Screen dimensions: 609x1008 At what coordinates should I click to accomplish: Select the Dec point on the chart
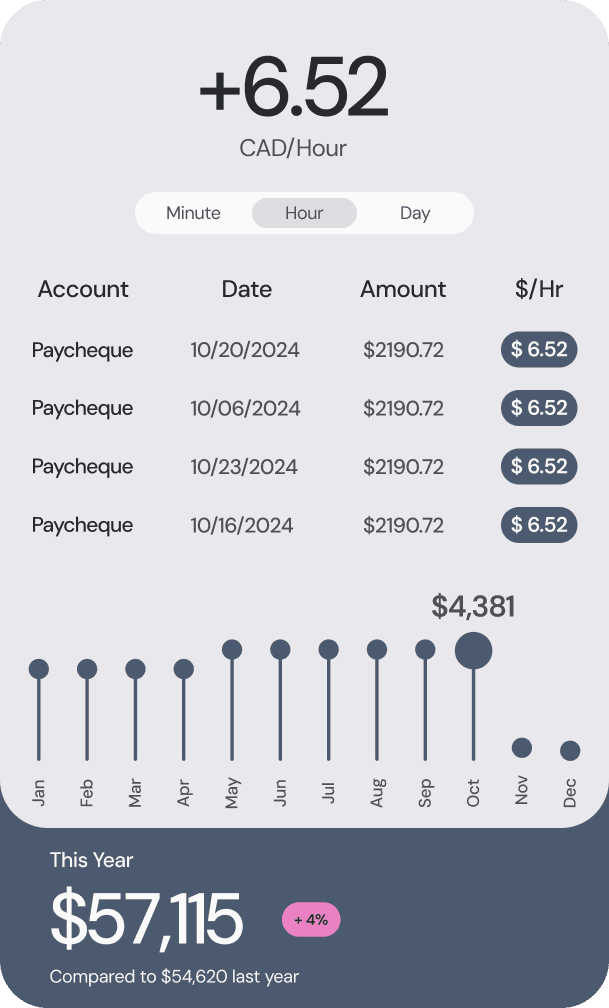coord(570,750)
